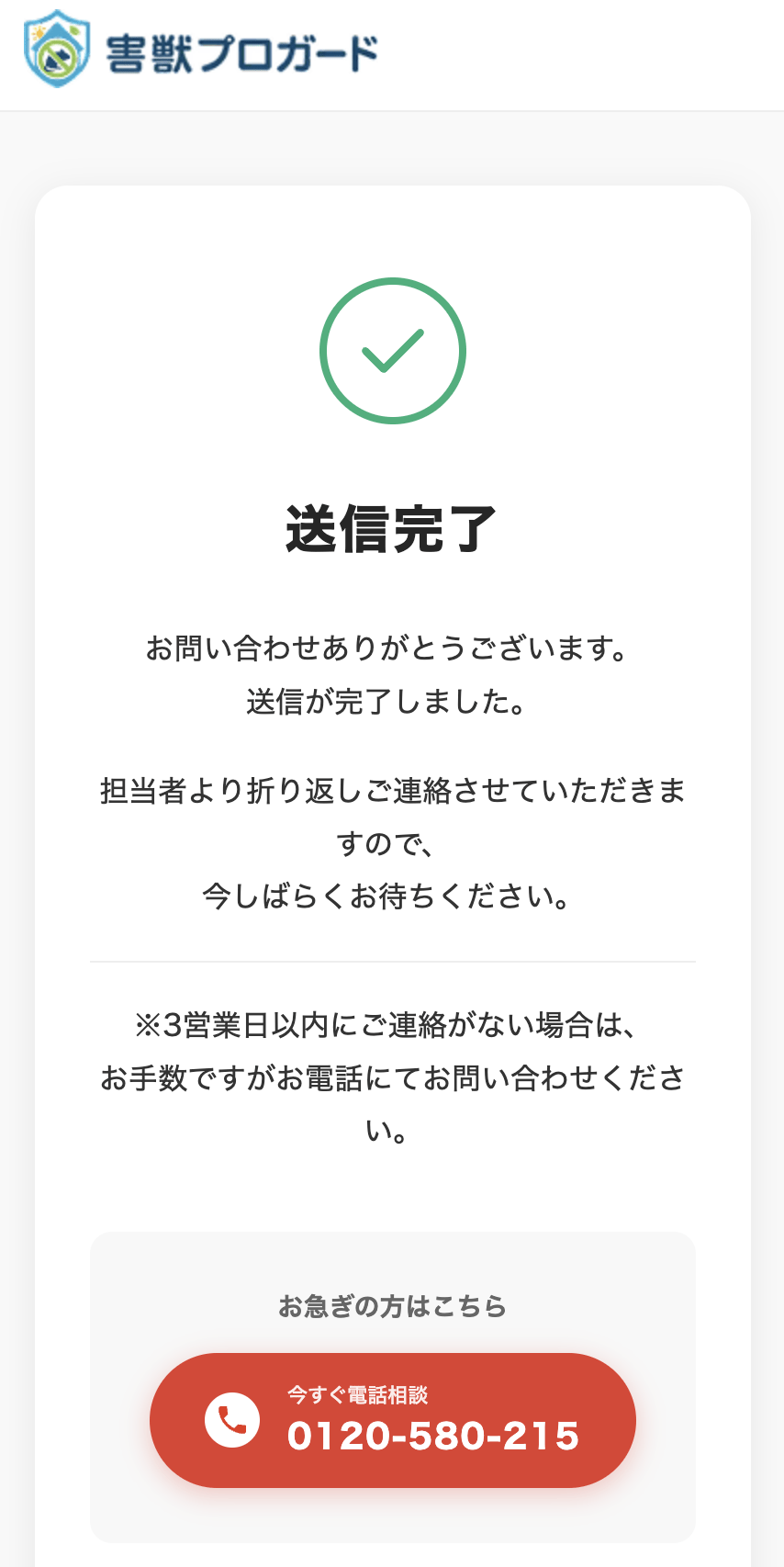Select the phone receiver icon on red button
Image resolution: width=784 pixels, height=1567 pixels.
pos(232,1419)
